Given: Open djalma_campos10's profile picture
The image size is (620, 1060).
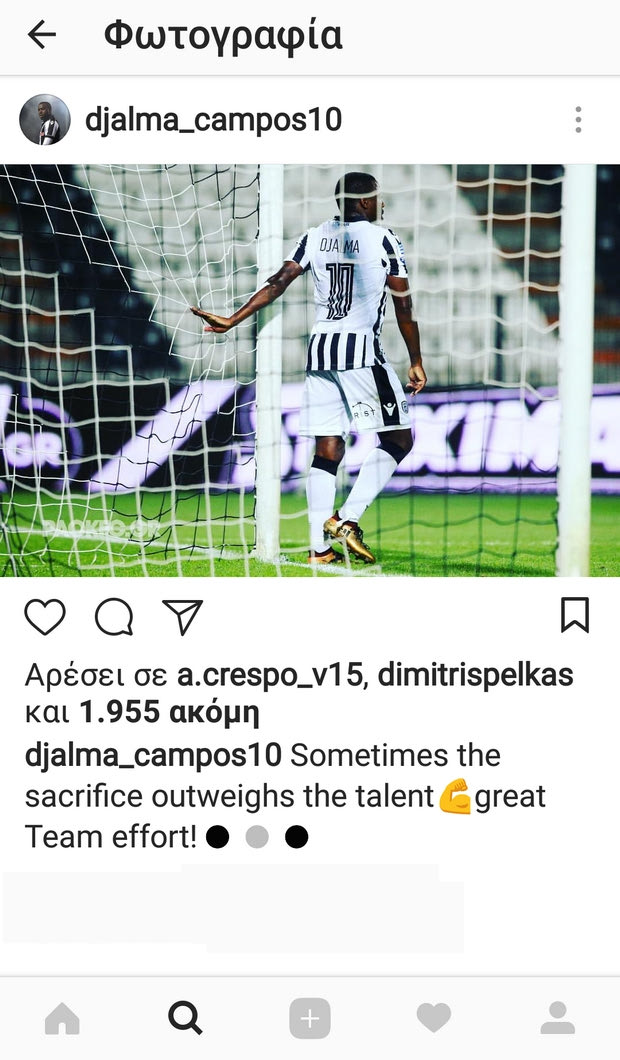Looking at the screenshot, I should [45, 120].
